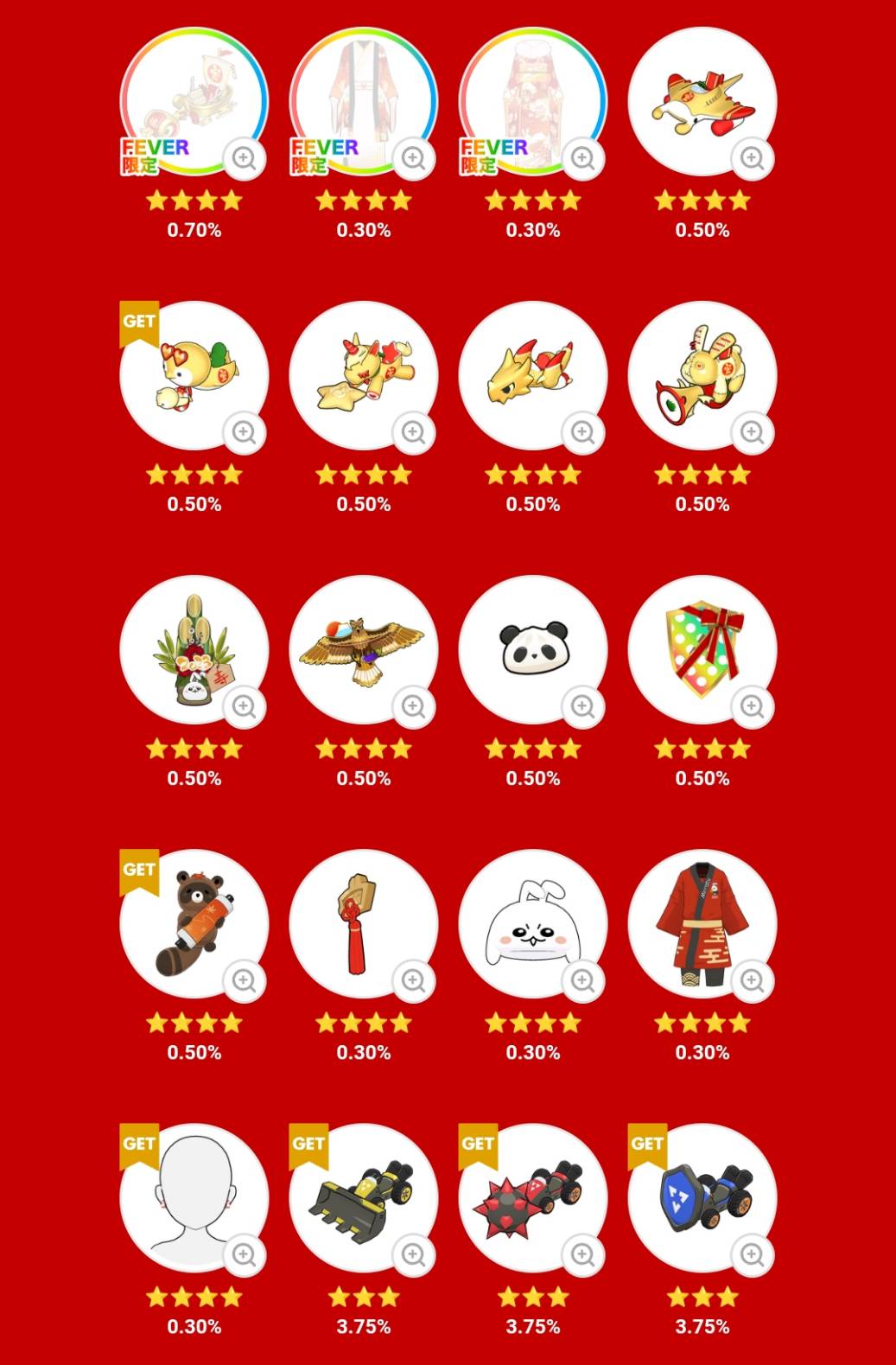View the white rabbit face item larger

click(x=582, y=980)
